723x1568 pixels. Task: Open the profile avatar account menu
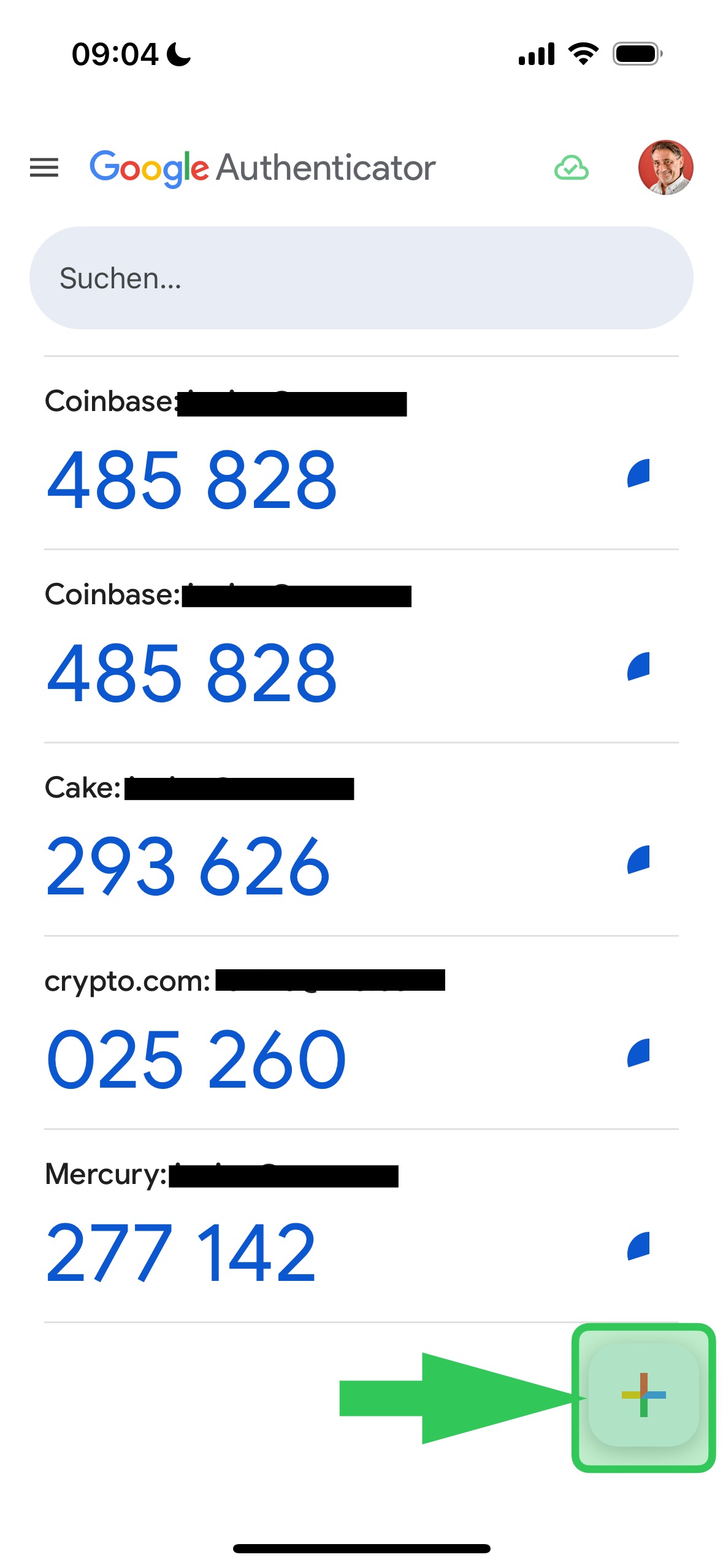(665, 167)
